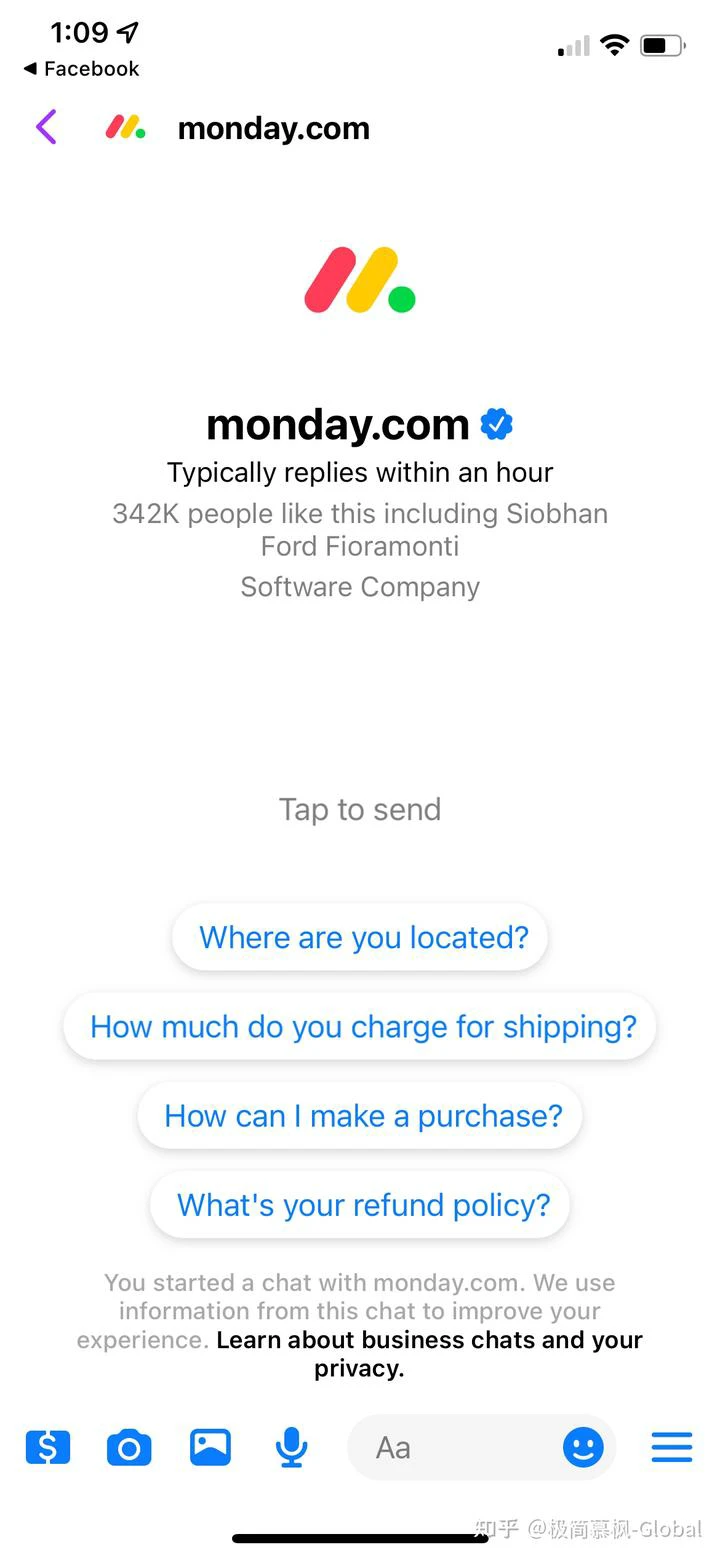The image size is (720, 1558).
Task: Send "How can I make a purchase?"
Action: [x=360, y=1115]
